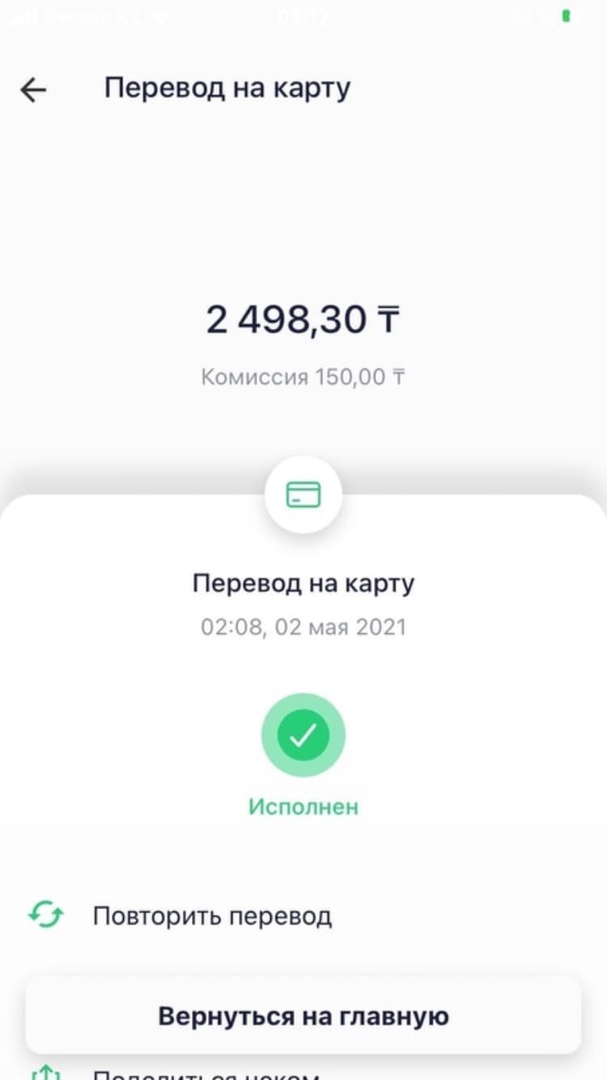
Task: Tap Повторить перевод to repeat transfer
Action: pos(211,915)
